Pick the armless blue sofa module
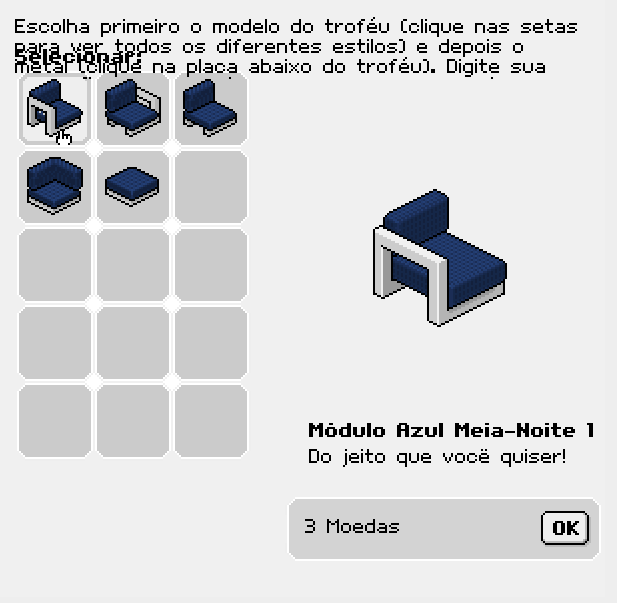 (x=210, y=108)
